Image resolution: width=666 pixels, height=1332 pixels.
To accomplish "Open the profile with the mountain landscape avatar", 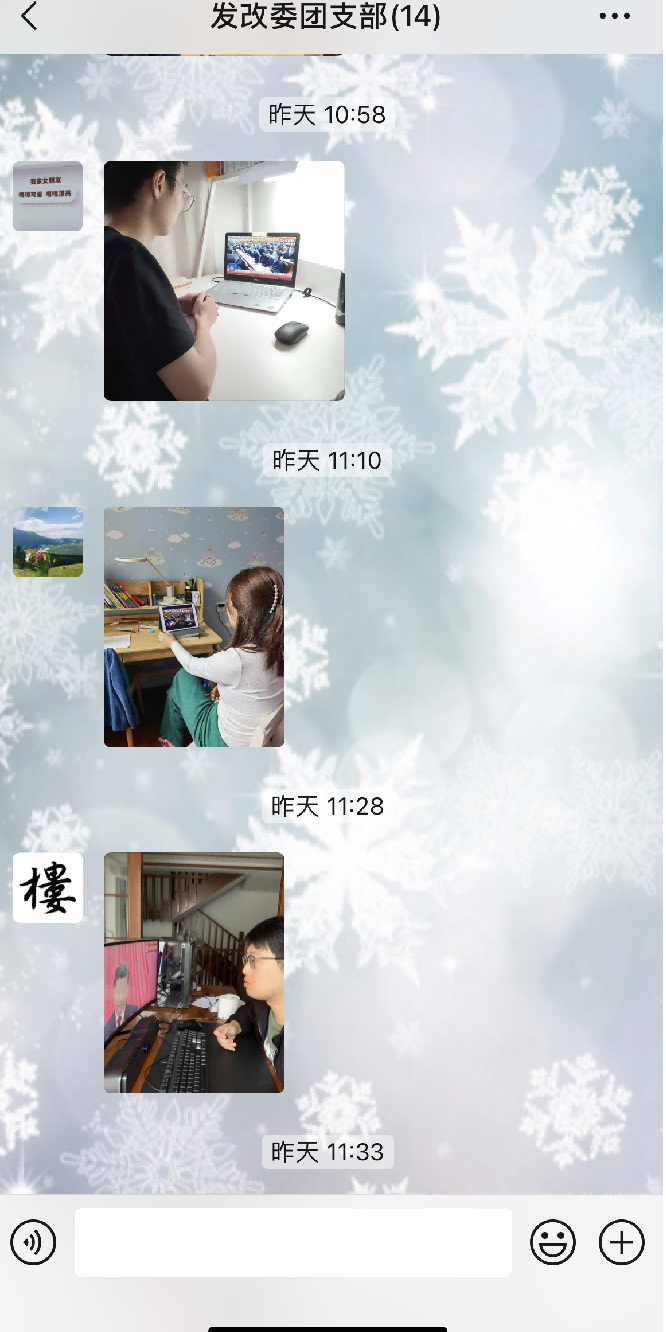I will (48, 542).
